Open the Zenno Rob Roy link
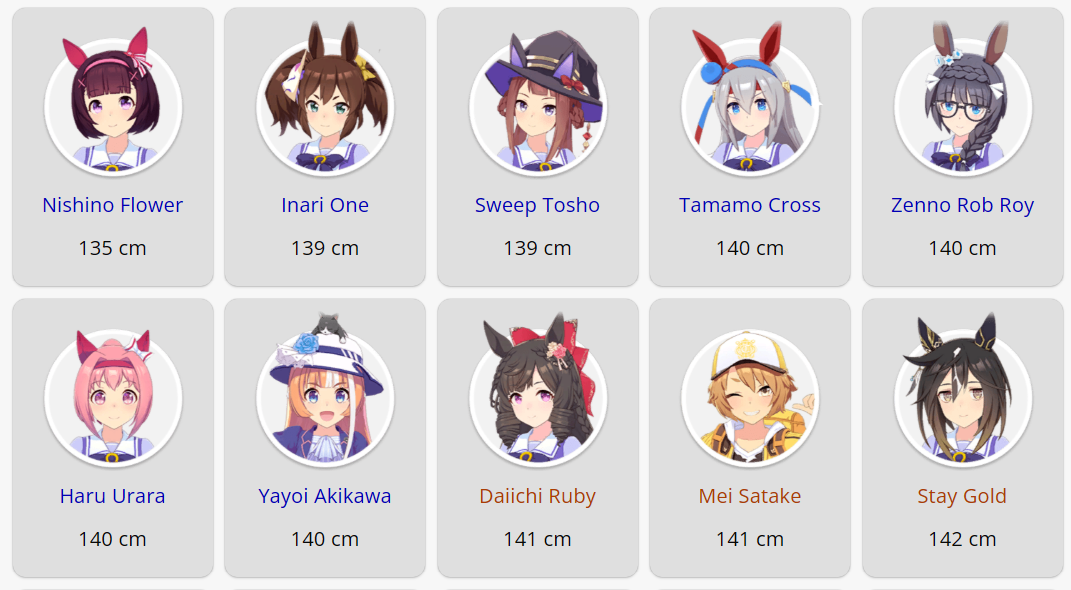This screenshot has height=590, width=1071. [962, 205]
